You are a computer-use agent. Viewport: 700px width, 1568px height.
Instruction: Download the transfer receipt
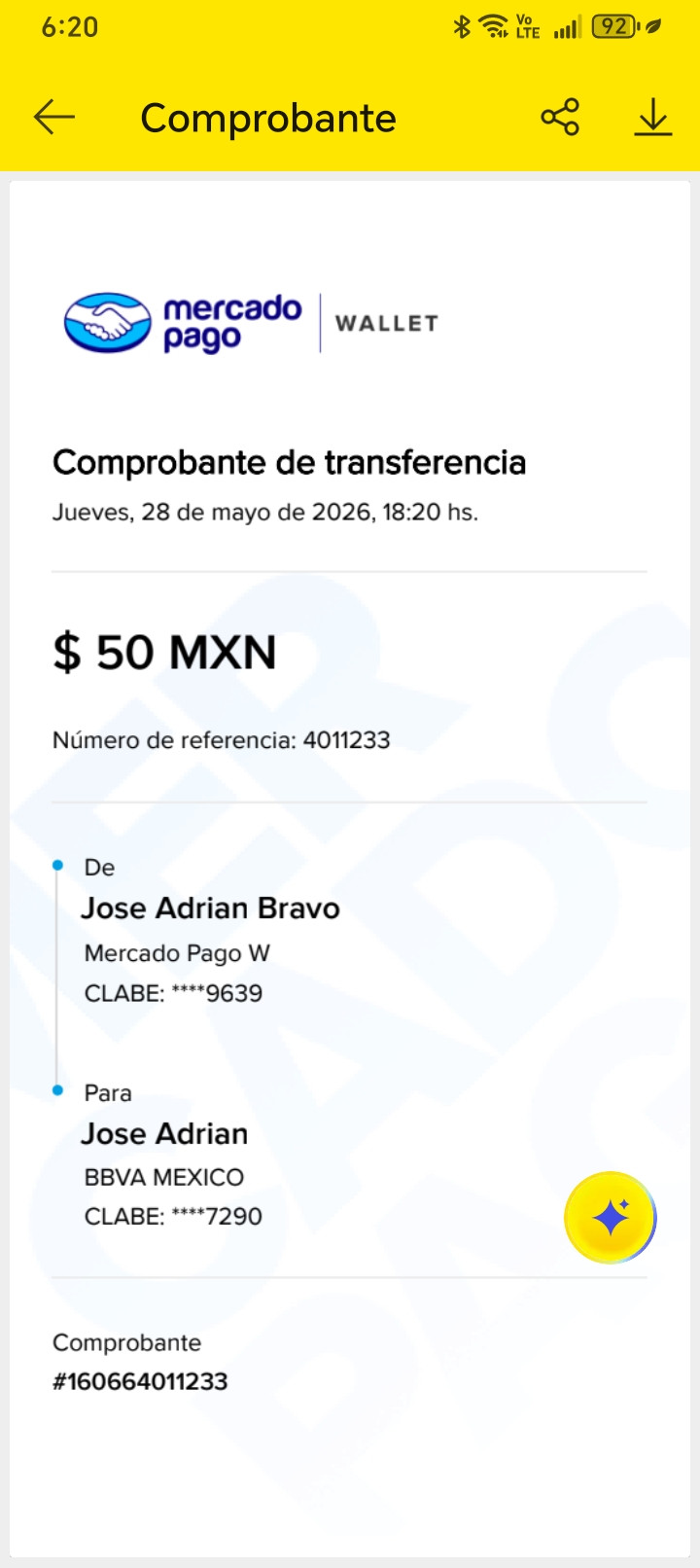(x=653, y=117)
